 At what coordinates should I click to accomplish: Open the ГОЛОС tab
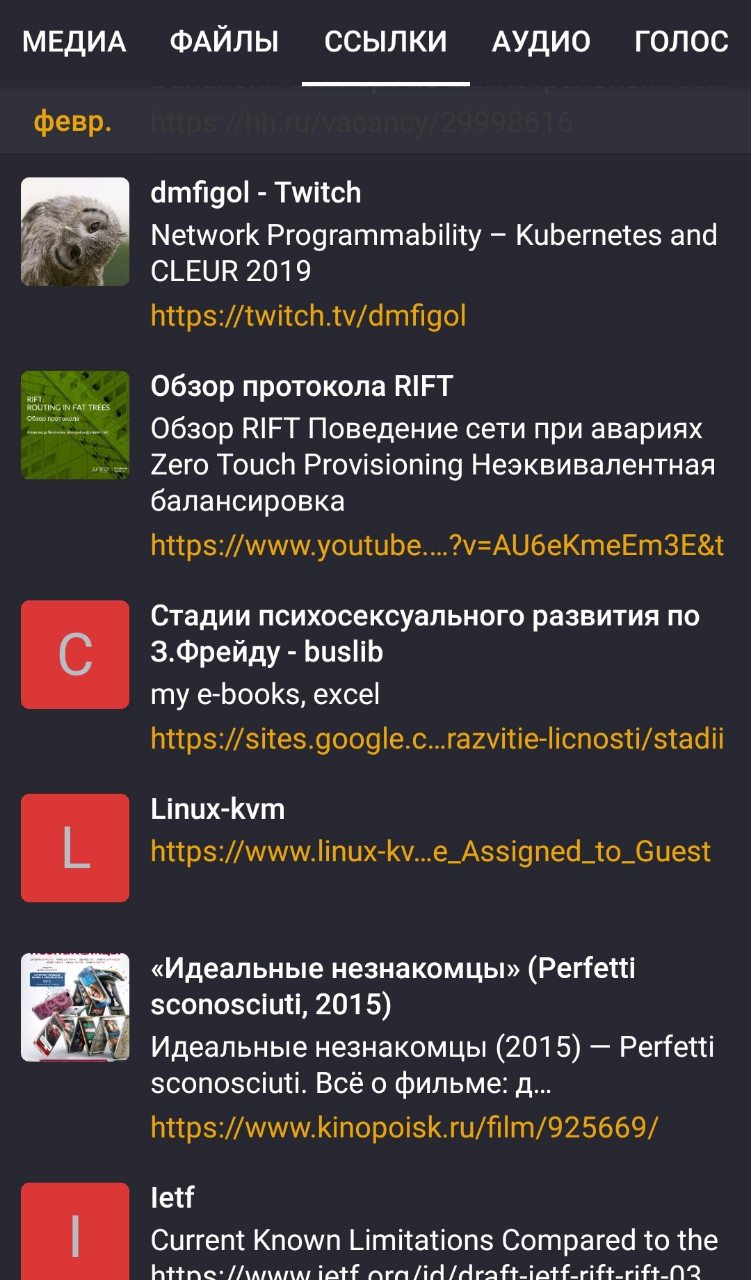click(681, 42)
